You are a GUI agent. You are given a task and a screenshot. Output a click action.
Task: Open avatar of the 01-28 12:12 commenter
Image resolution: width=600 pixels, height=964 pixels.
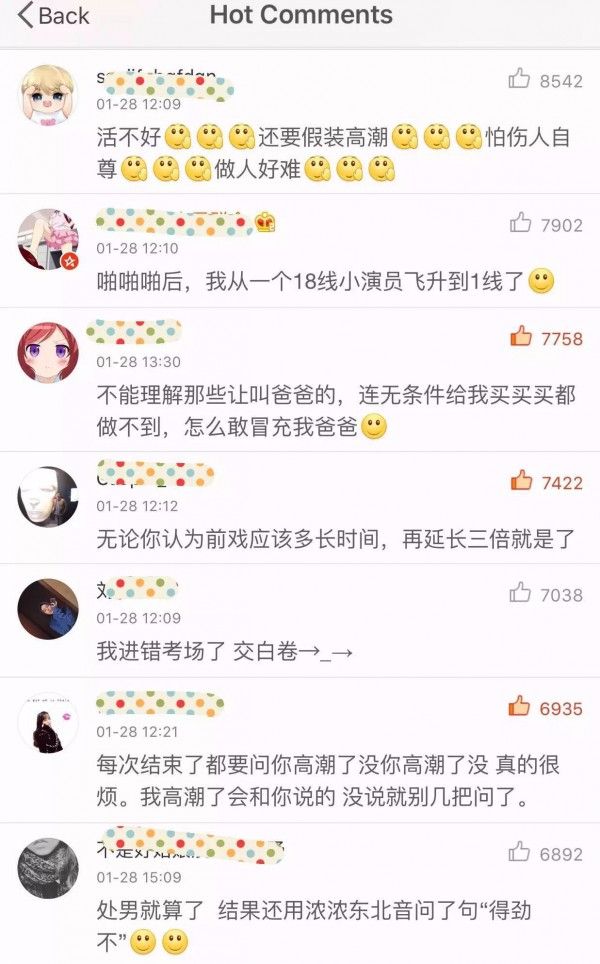48,497
